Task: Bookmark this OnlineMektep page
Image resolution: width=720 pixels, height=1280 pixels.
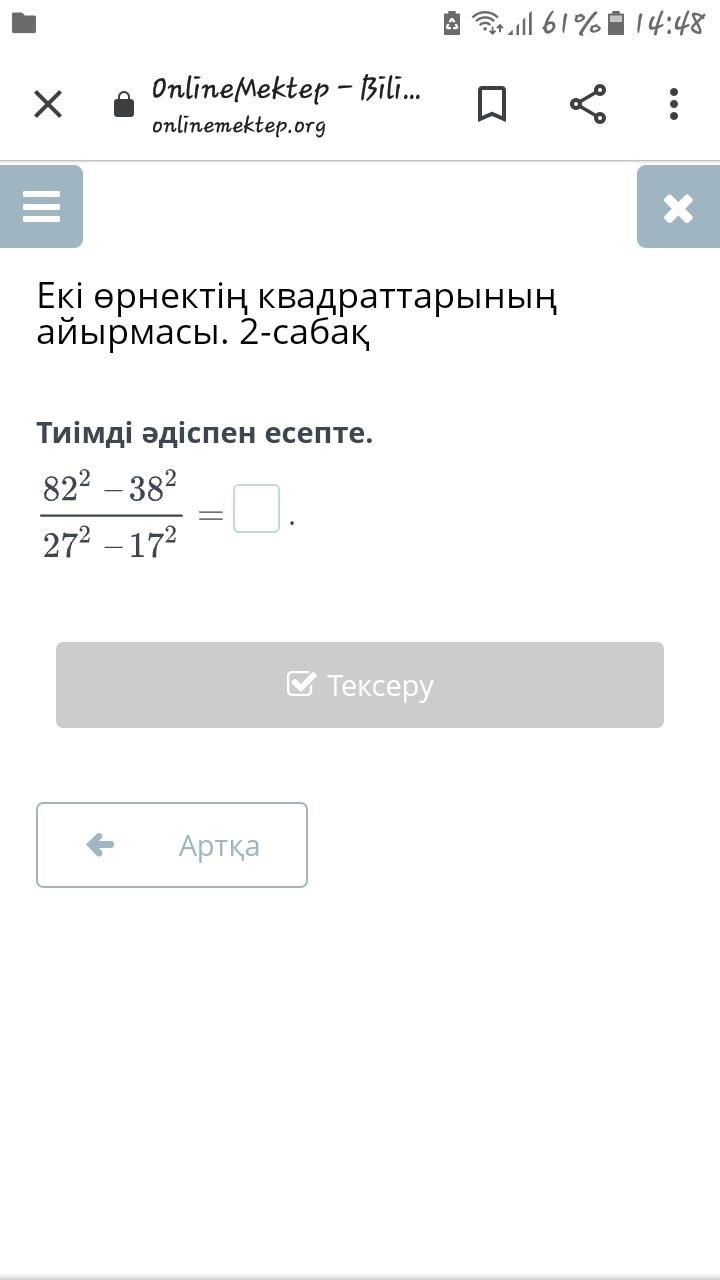Action: (491, 104)
